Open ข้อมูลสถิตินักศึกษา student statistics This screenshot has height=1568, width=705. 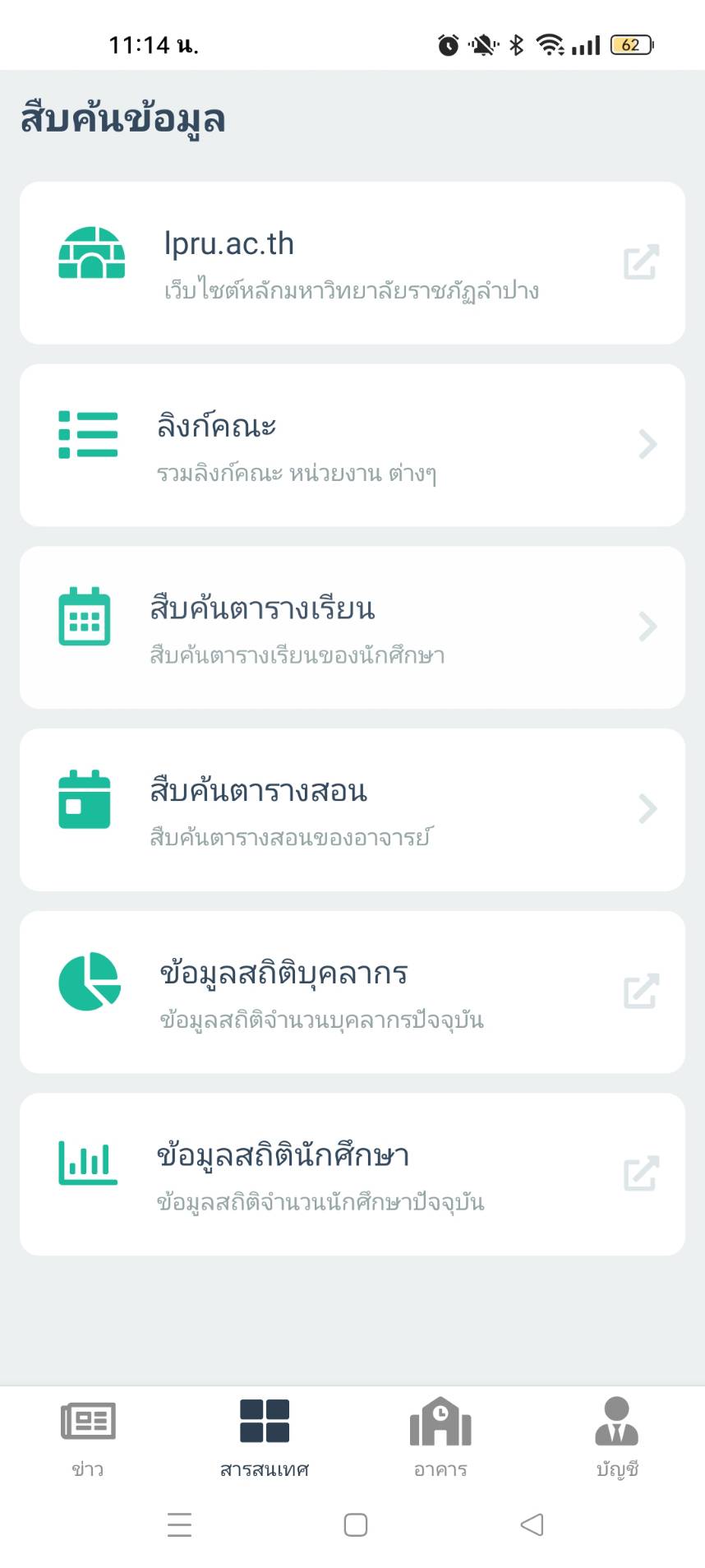(352, 1174)
